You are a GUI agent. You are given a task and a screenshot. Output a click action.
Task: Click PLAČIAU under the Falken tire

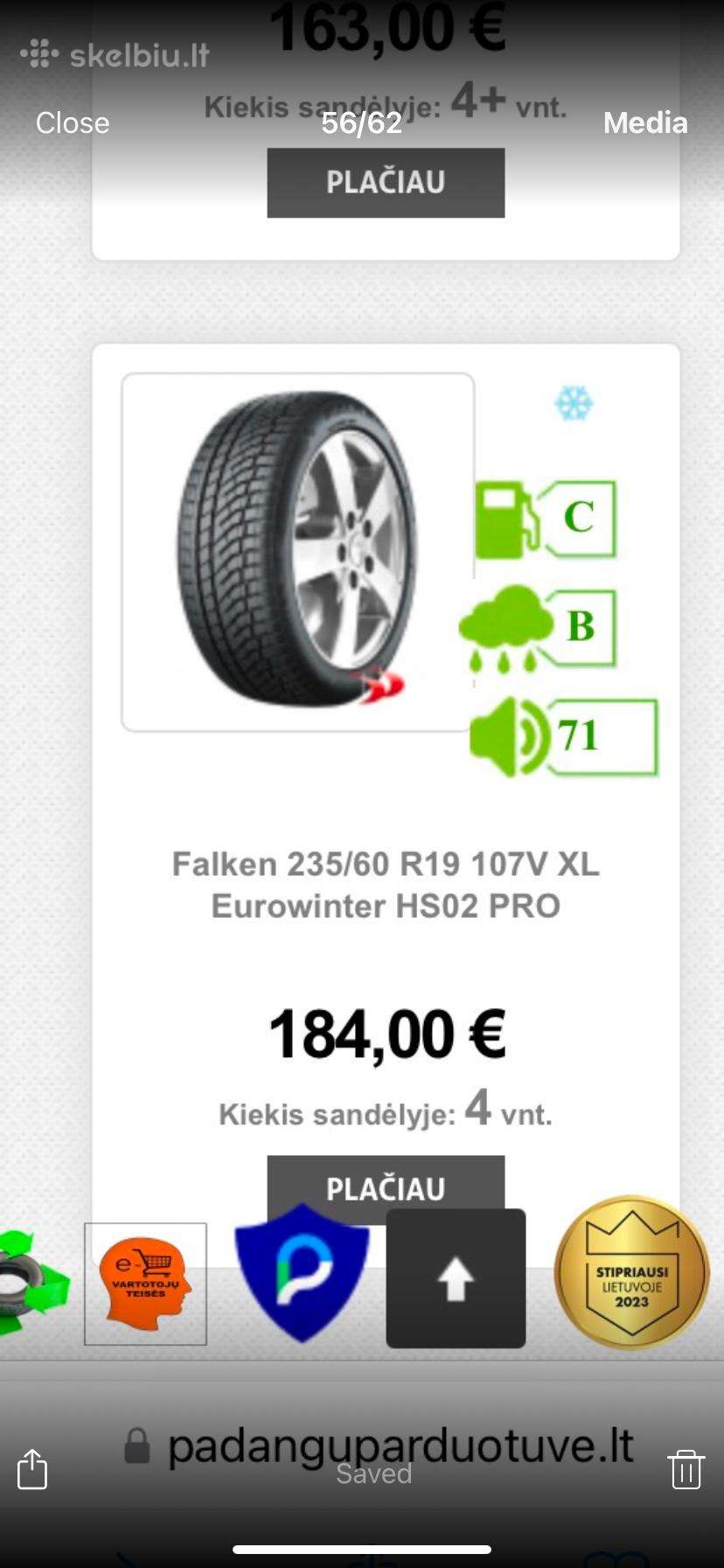pos(386,1188)
